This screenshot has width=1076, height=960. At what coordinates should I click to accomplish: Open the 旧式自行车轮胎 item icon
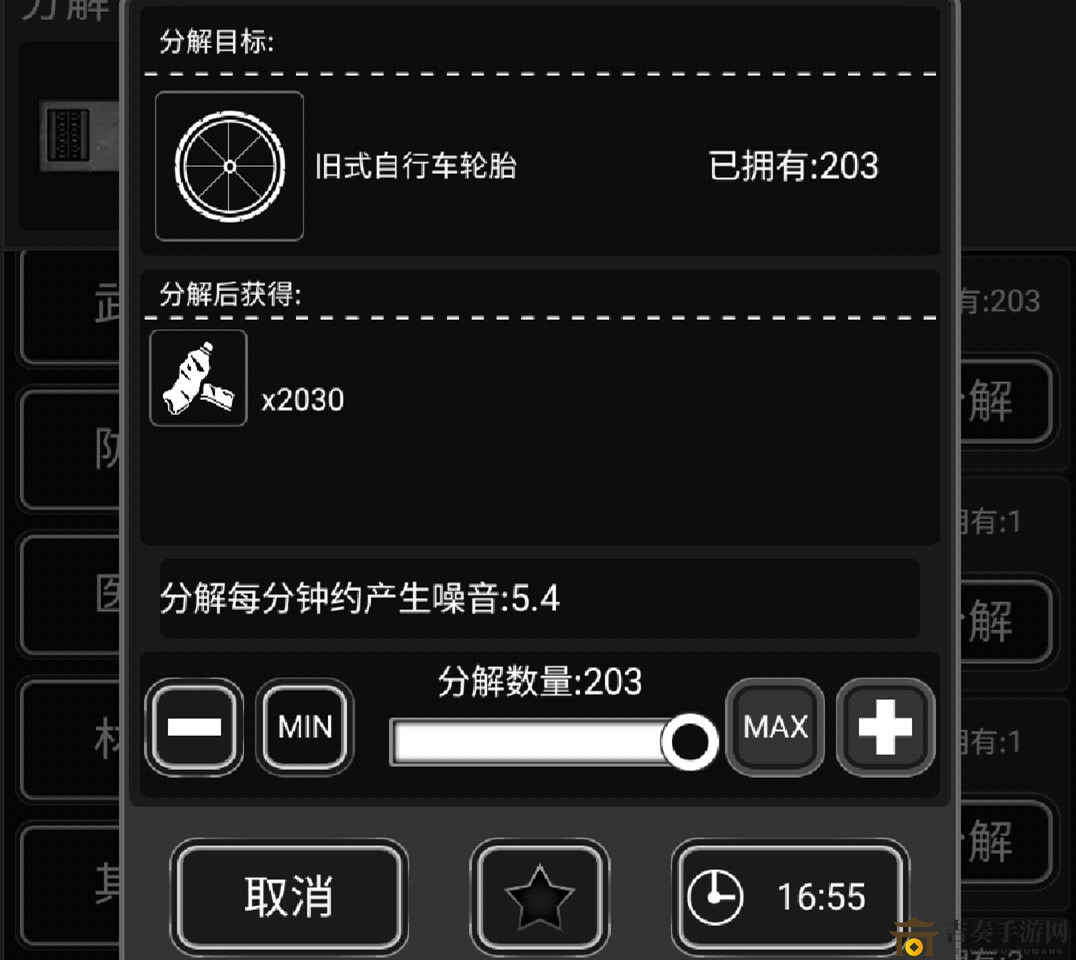tap(230, 166)
